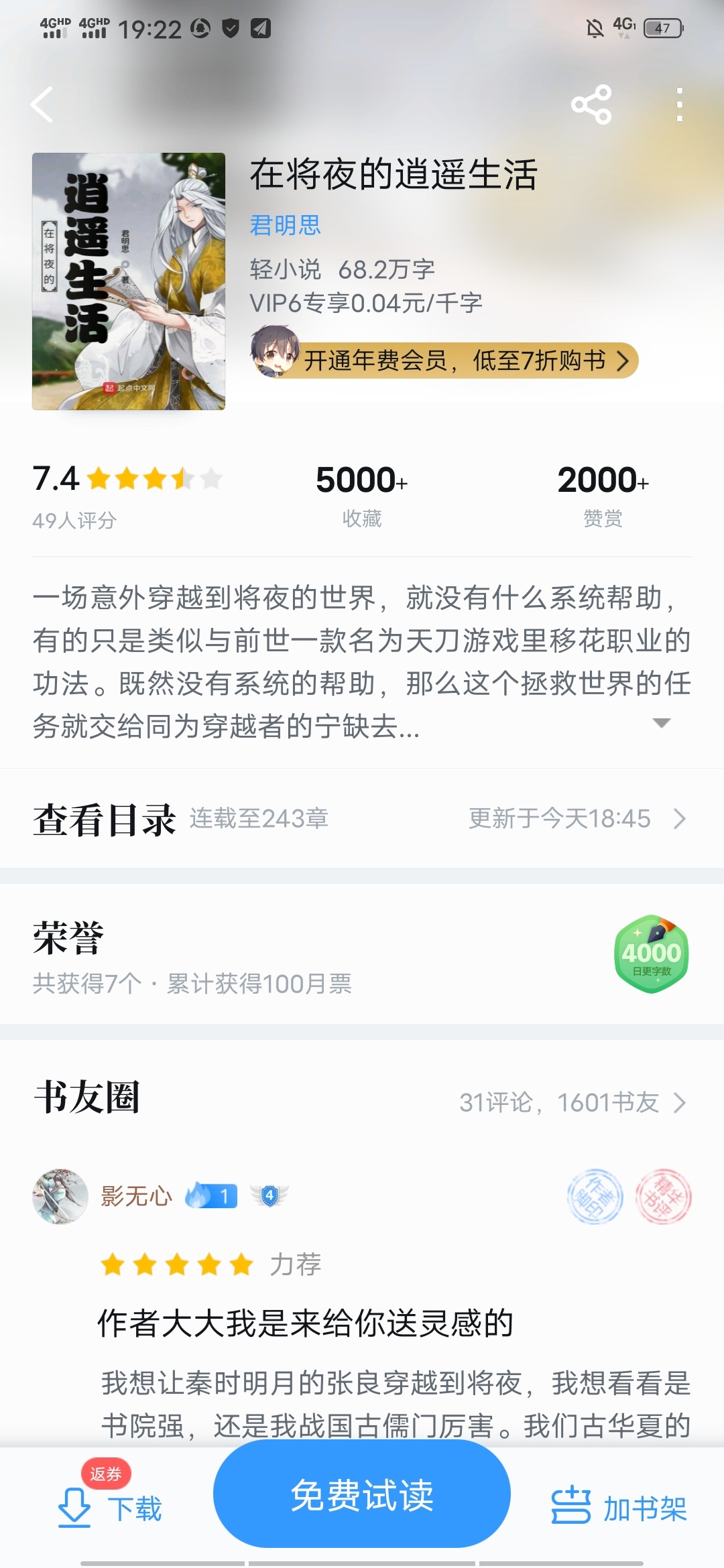Share this book
Image resolution: width=724 pixels, height=1568 pixels.
click(x=591, y=105)
